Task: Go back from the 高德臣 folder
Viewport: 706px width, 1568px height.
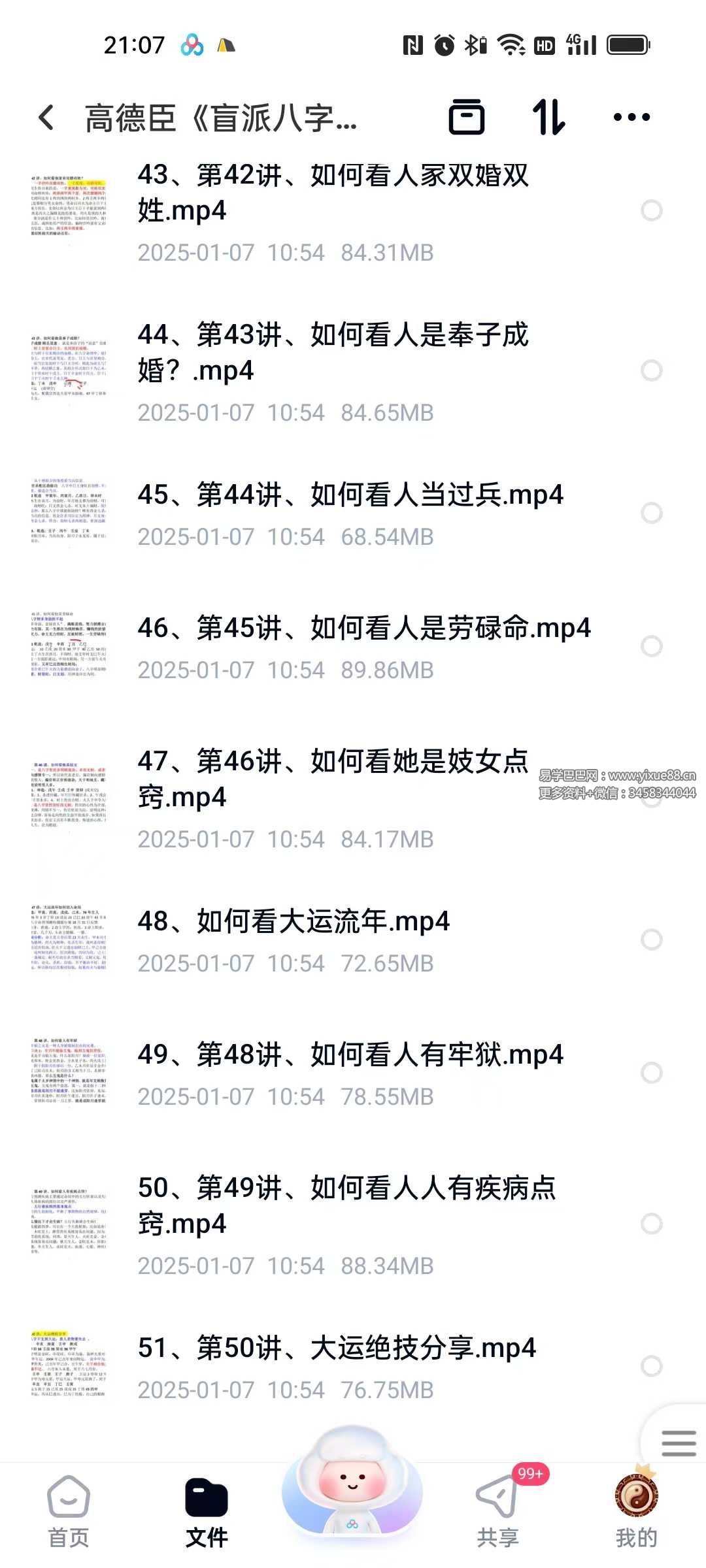Action: (46, 118)
